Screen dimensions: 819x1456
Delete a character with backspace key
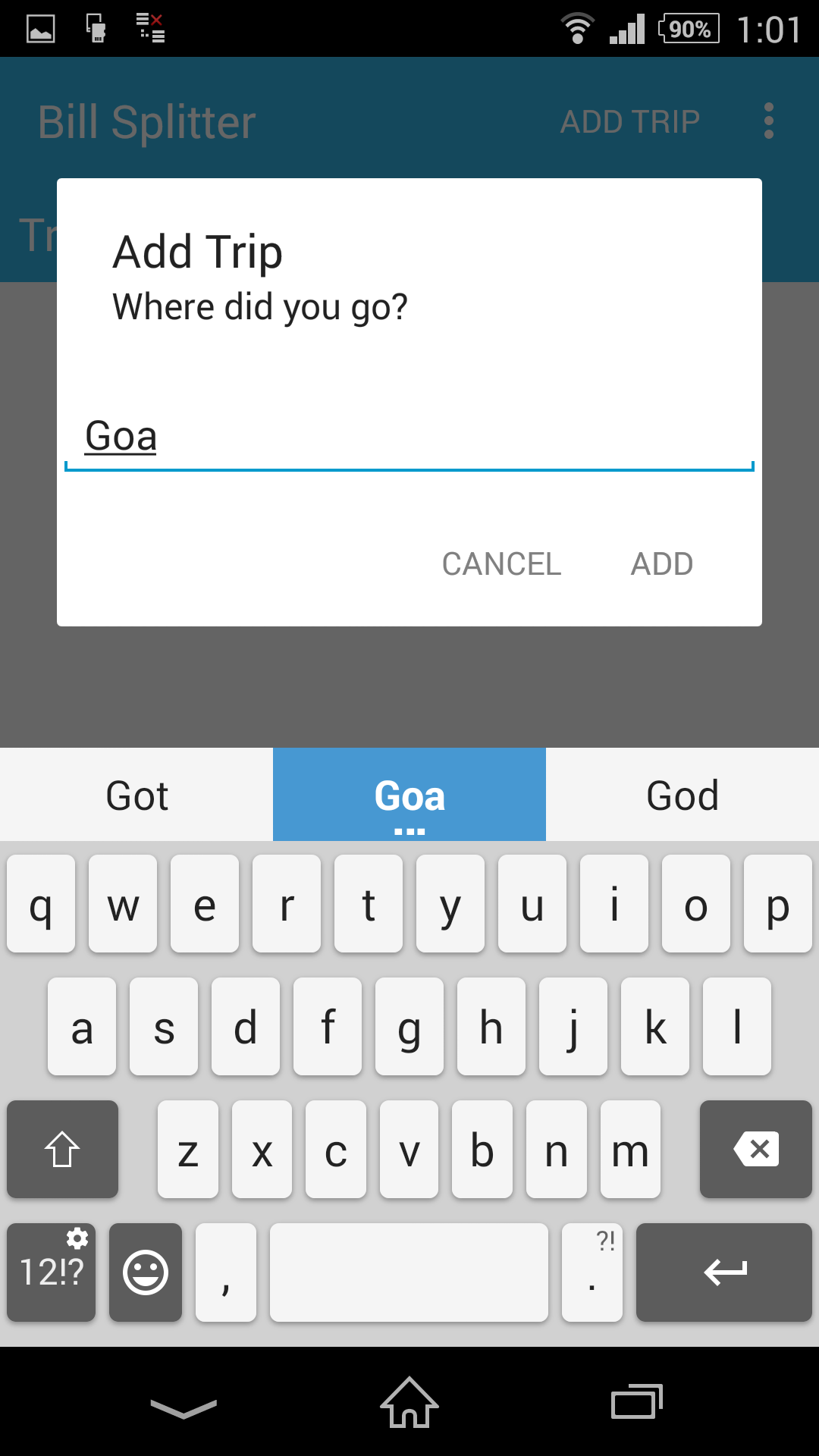pyautogui.click(x=755, y=1150)
